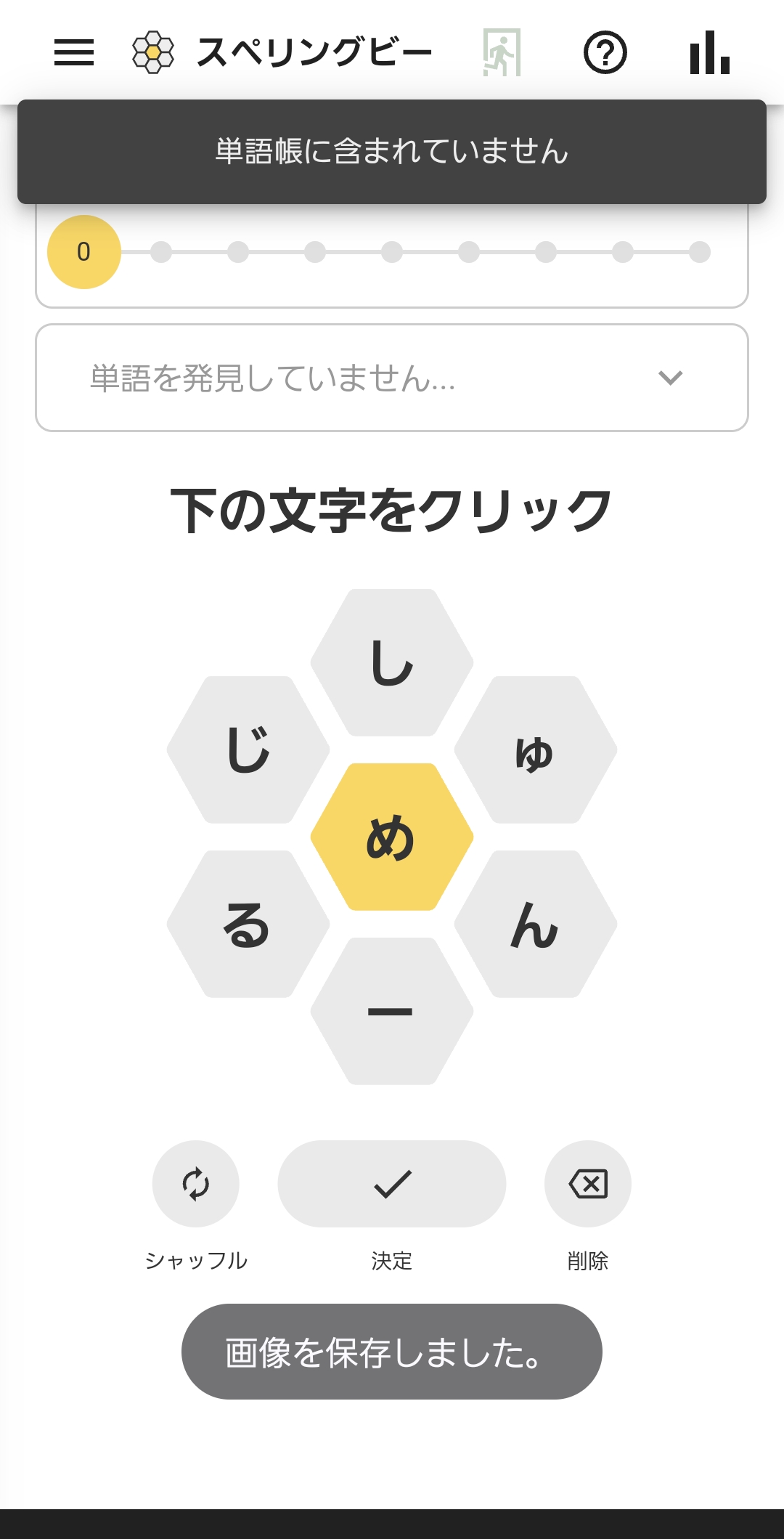Select the letter る hexagon
Screen dimensions: 784x1539
[248, 924]
